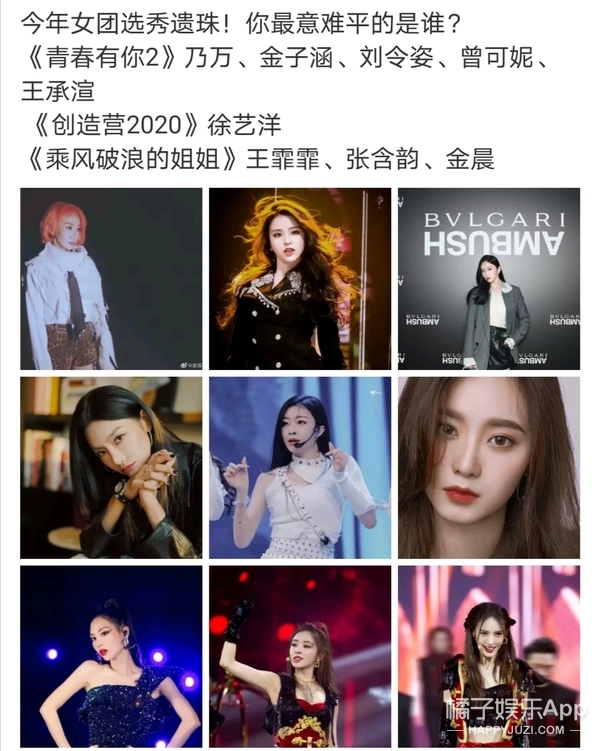Screen dimensions: 600x751
Task: Open the photo of the orange-haired performer
Action: [110, 278]
